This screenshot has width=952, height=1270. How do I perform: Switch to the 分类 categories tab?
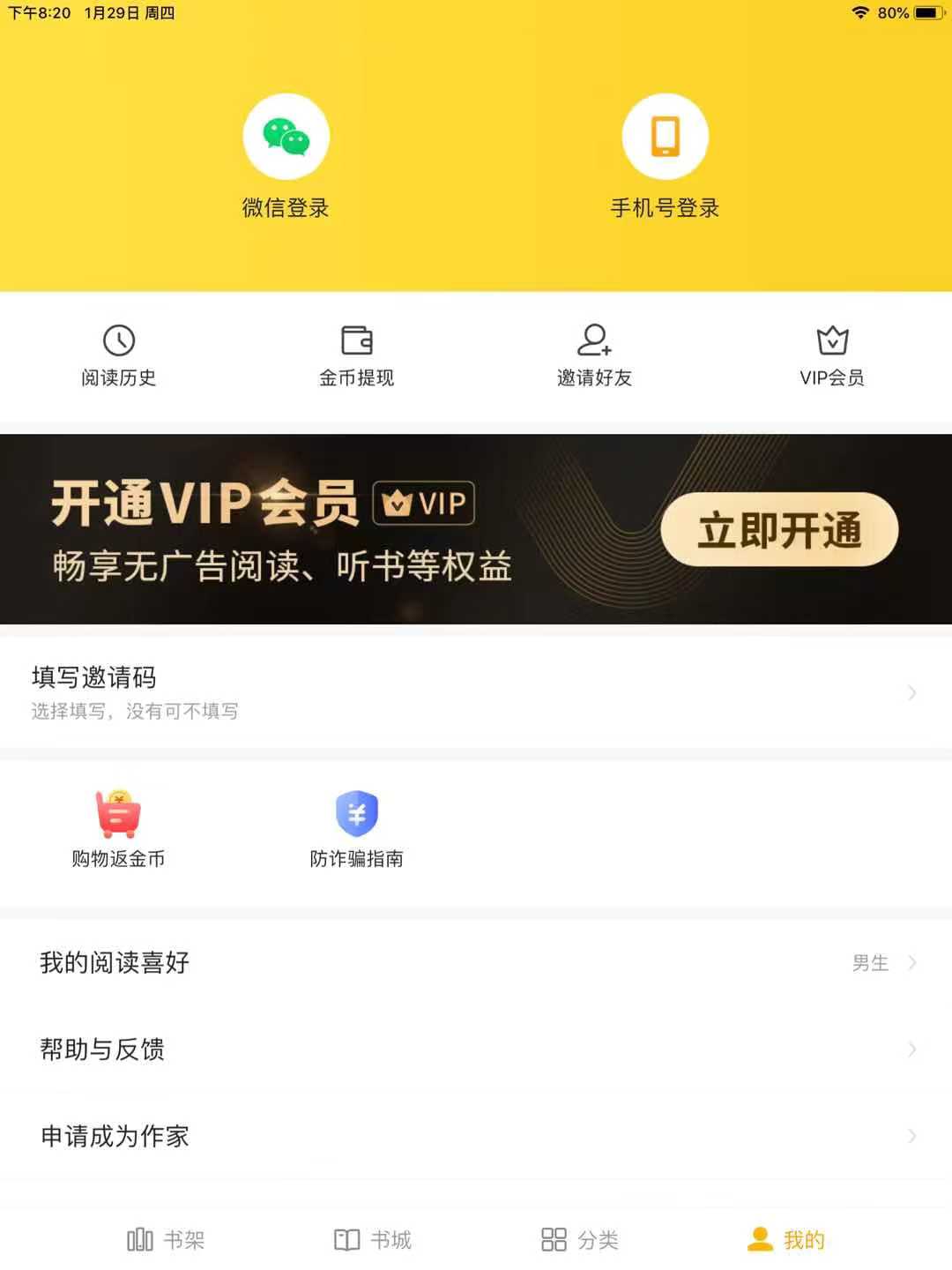click(x=579, y=1240)
